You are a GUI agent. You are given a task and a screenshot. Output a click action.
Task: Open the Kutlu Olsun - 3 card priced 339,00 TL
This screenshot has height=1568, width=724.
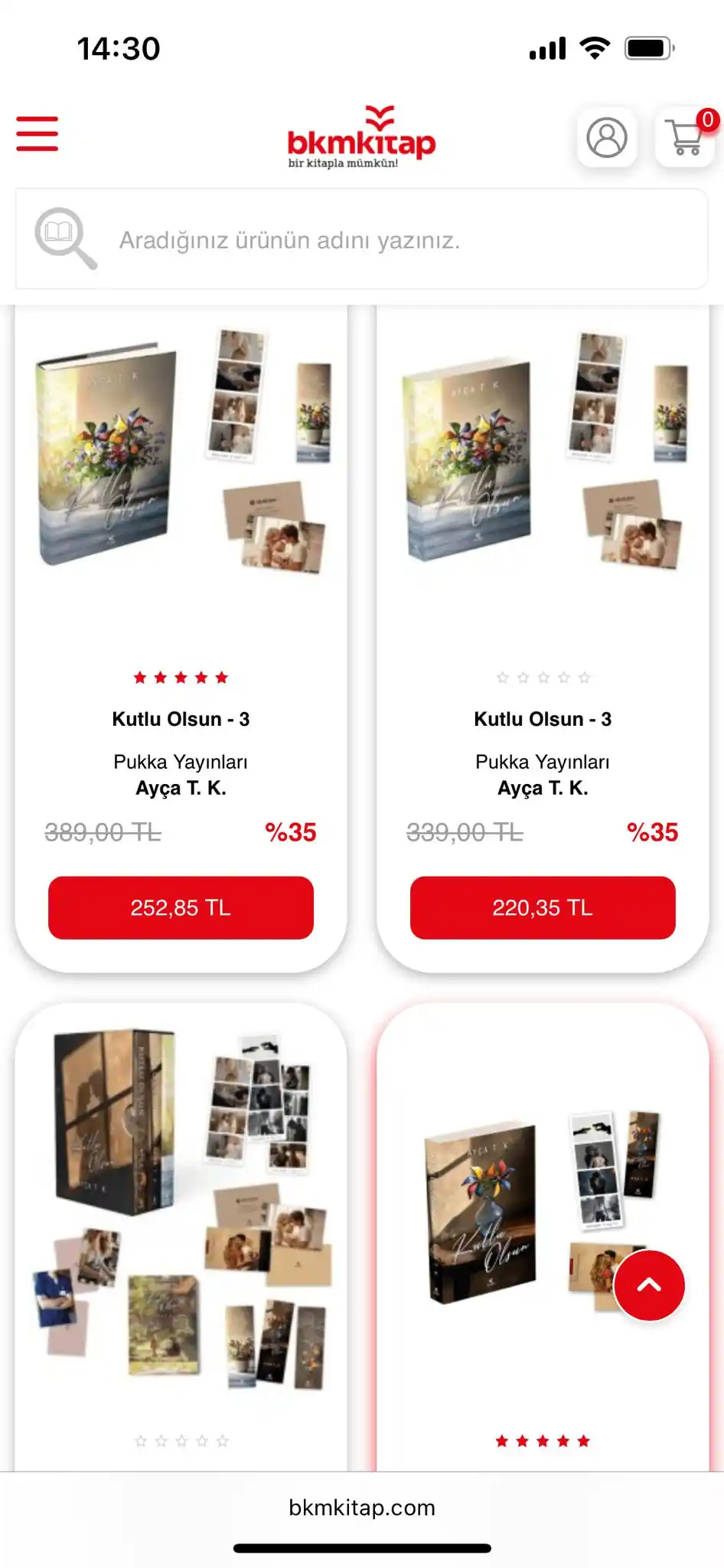(x=542, y=718)
